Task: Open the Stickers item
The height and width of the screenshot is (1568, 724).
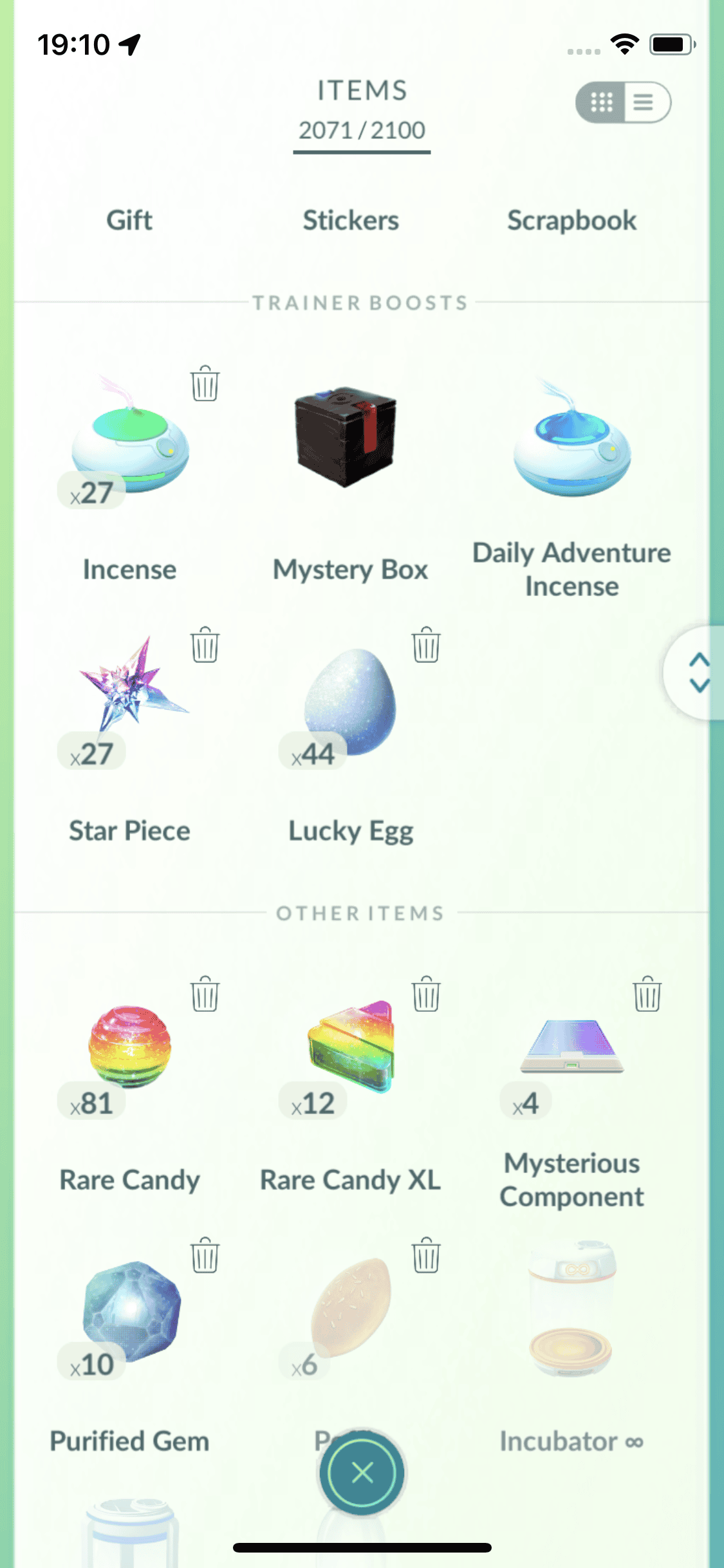Action: coord(351,221)
